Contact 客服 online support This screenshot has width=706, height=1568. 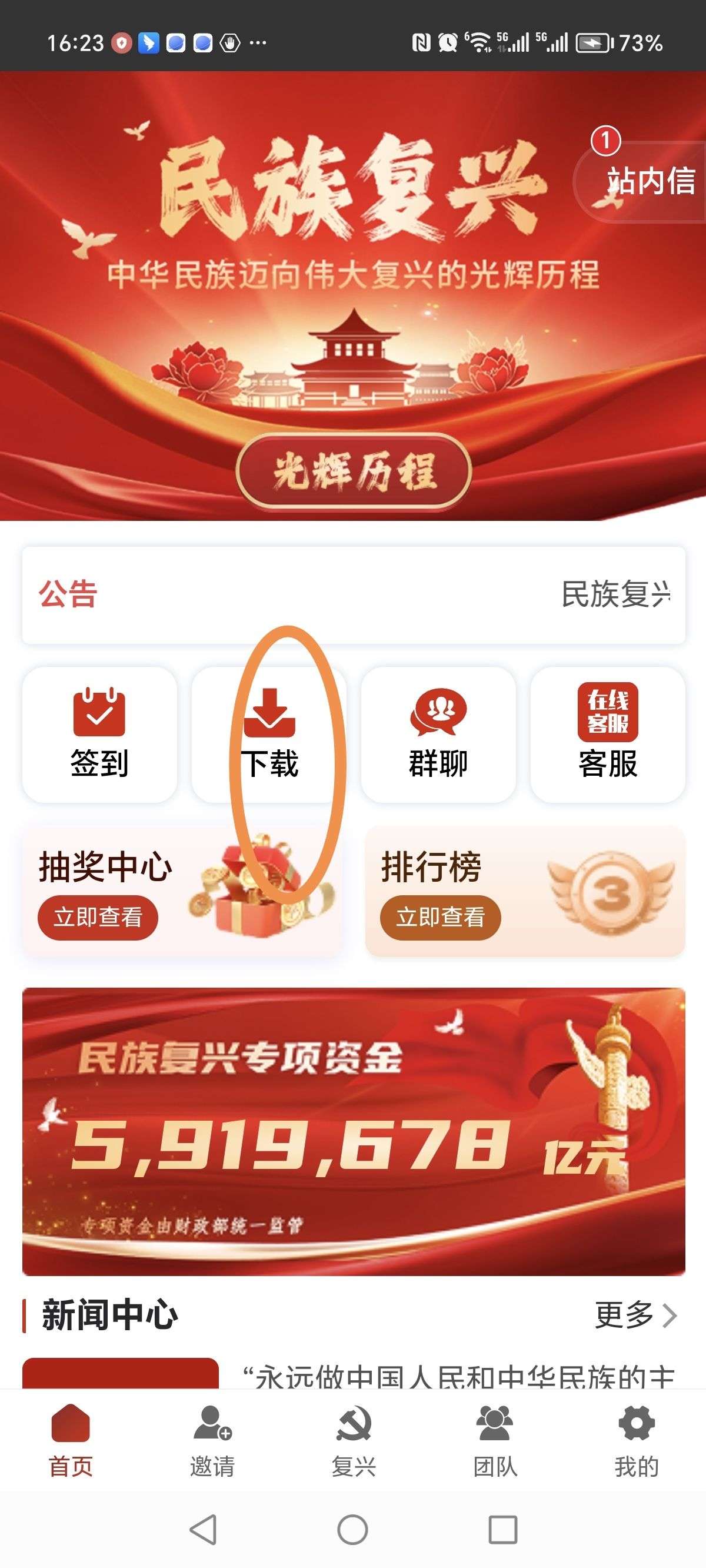pos(607,734)
